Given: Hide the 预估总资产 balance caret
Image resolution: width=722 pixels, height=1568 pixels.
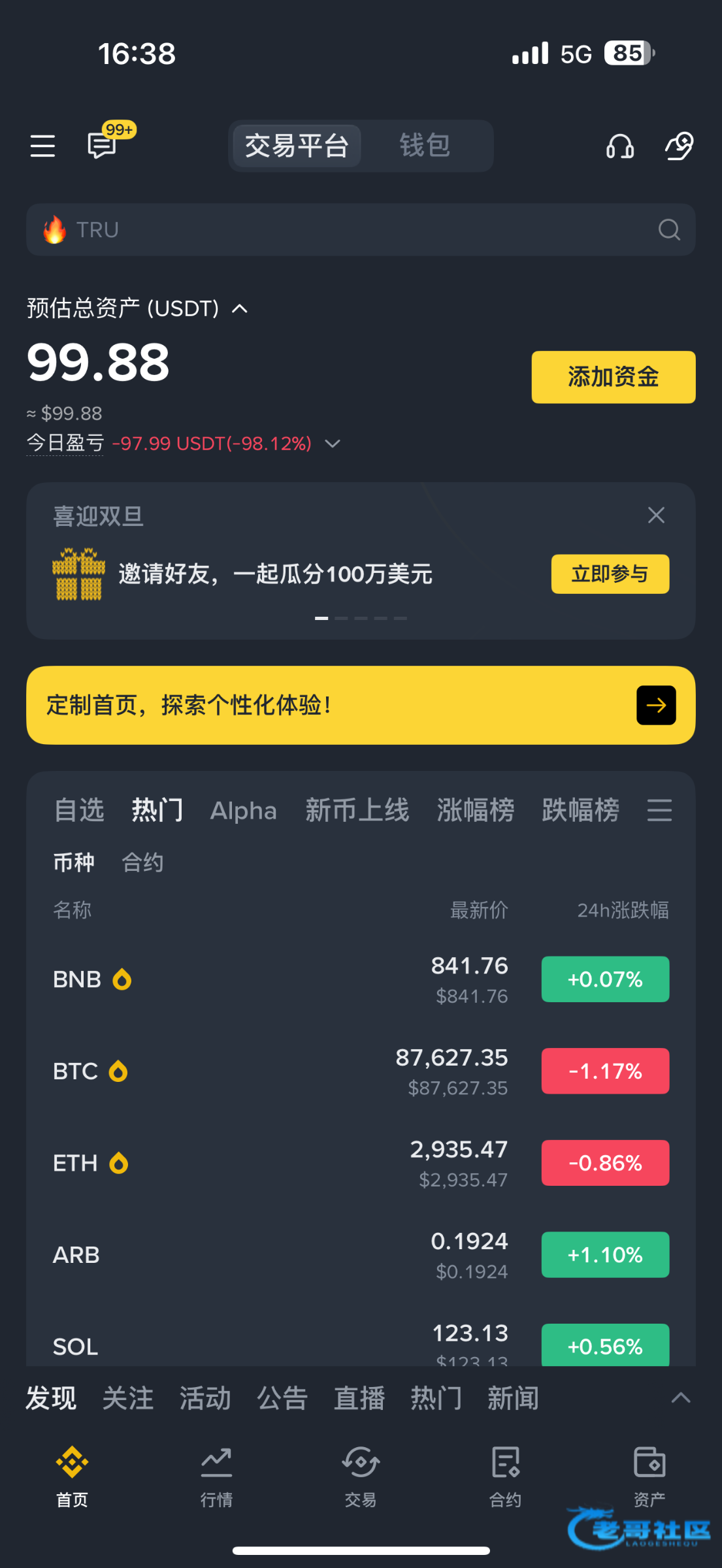Looking at the screenshot, I should coord(240,308).
